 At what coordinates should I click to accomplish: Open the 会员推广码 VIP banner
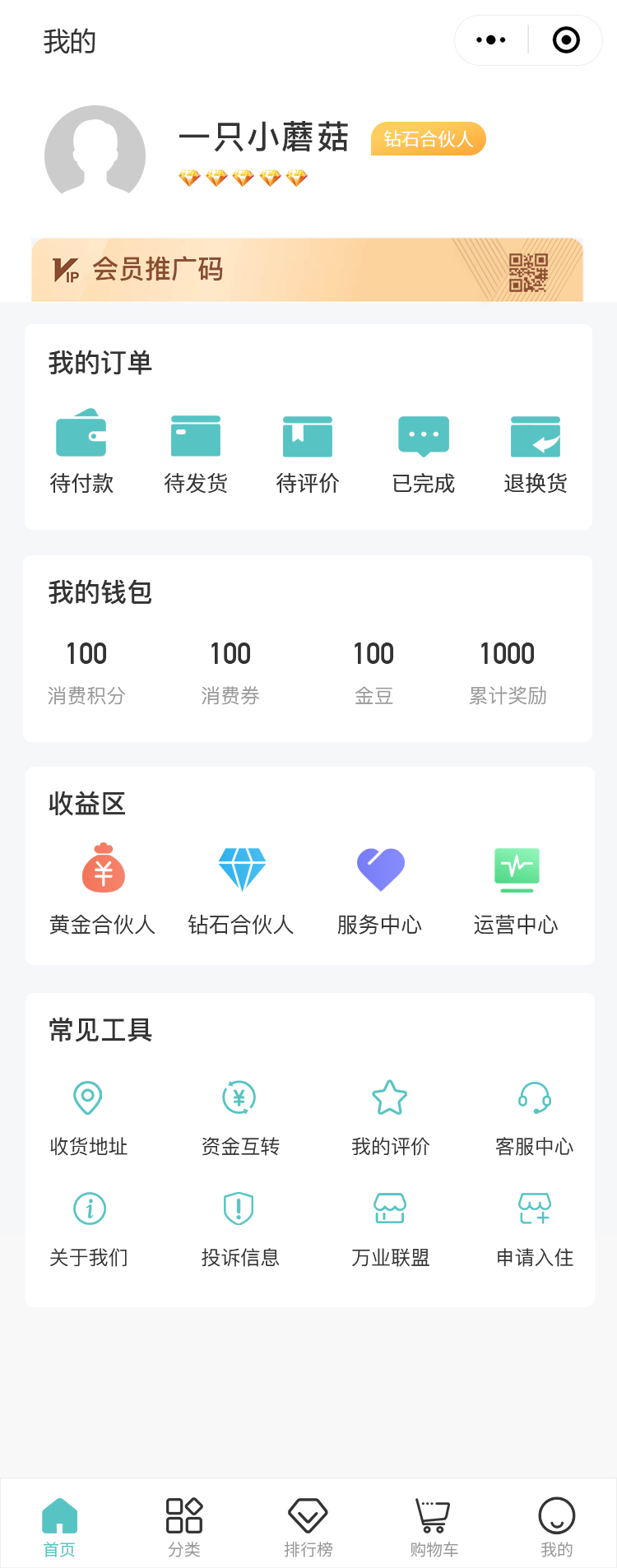click(x=307, y=270)
